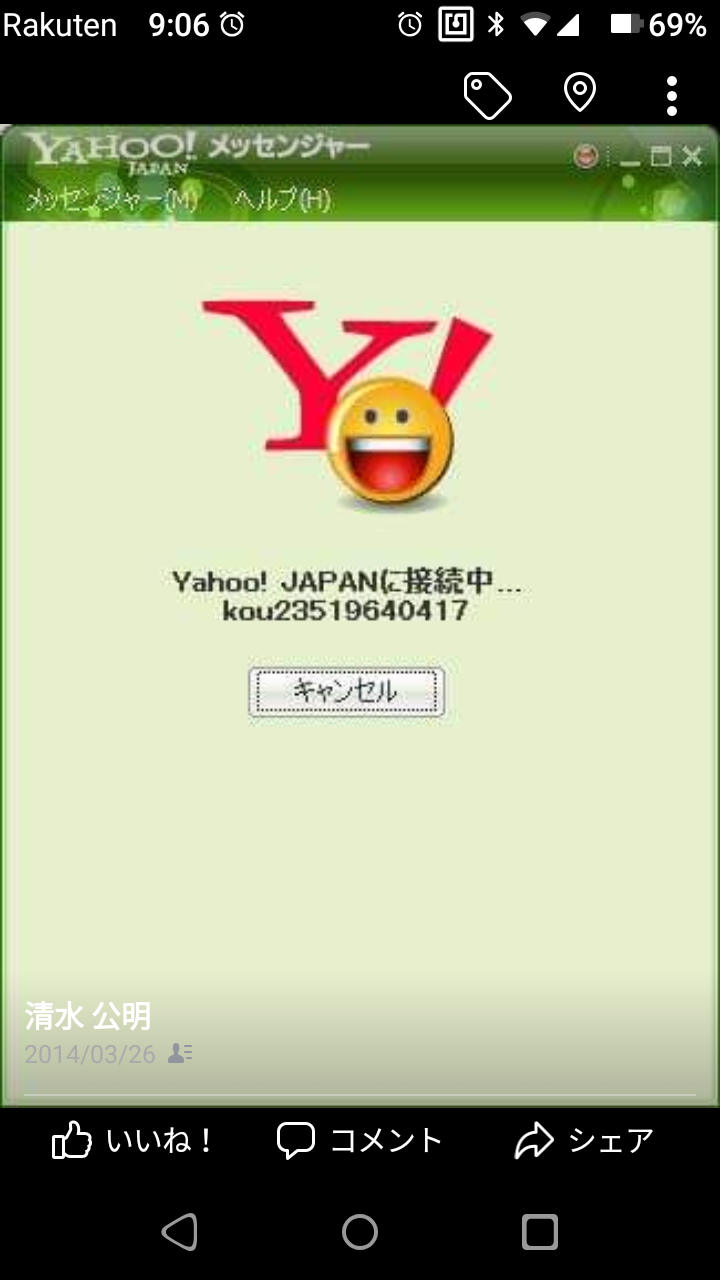This screenshot has width=720, height=1280.
Task: Open コメント to comment on the photo
Action: [359, 1141]
